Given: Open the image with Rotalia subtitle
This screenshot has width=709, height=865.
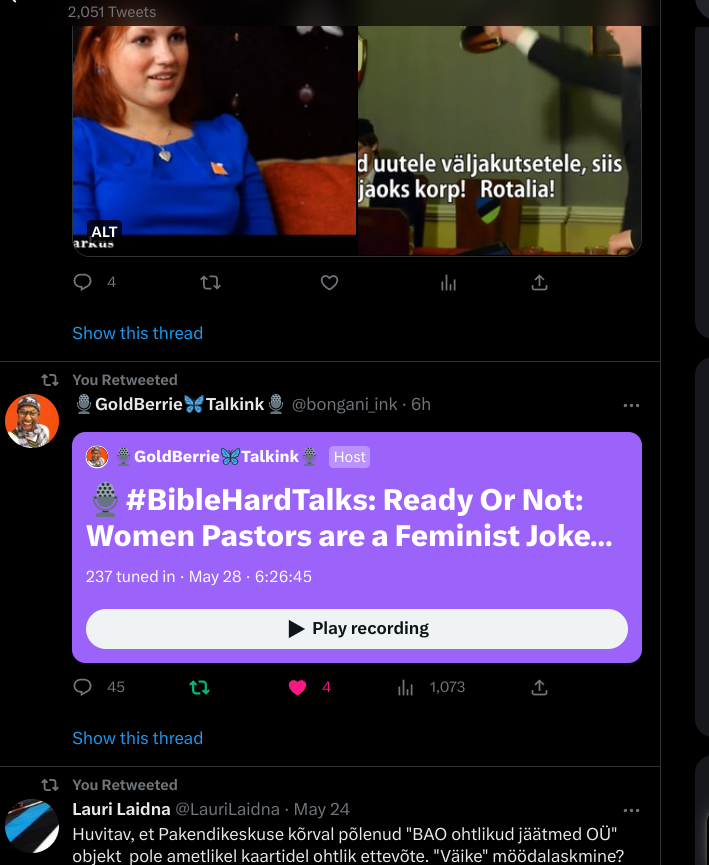Looking at the screenshot, I should 499,130.
